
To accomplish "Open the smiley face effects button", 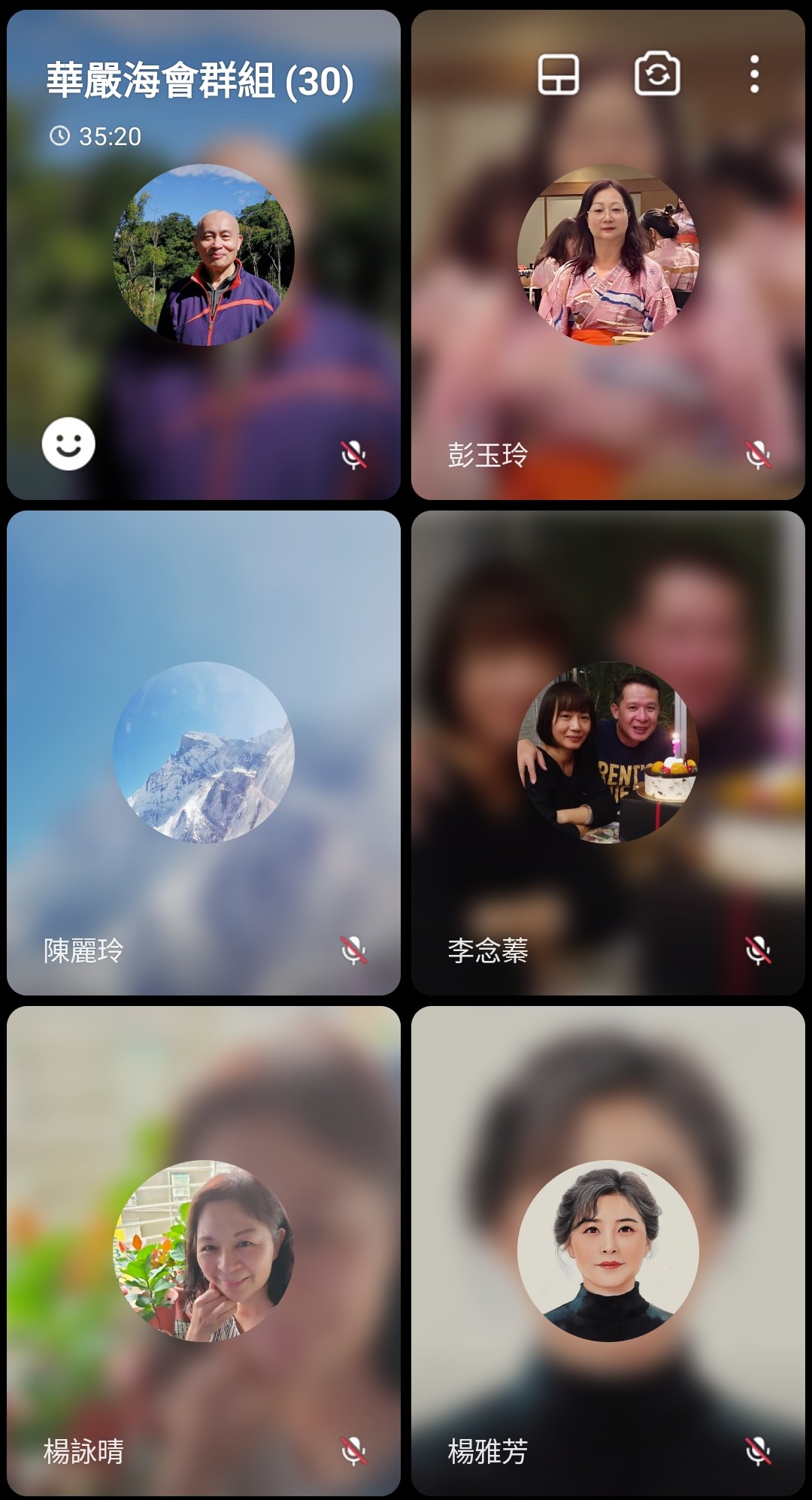I will point(68,444).
